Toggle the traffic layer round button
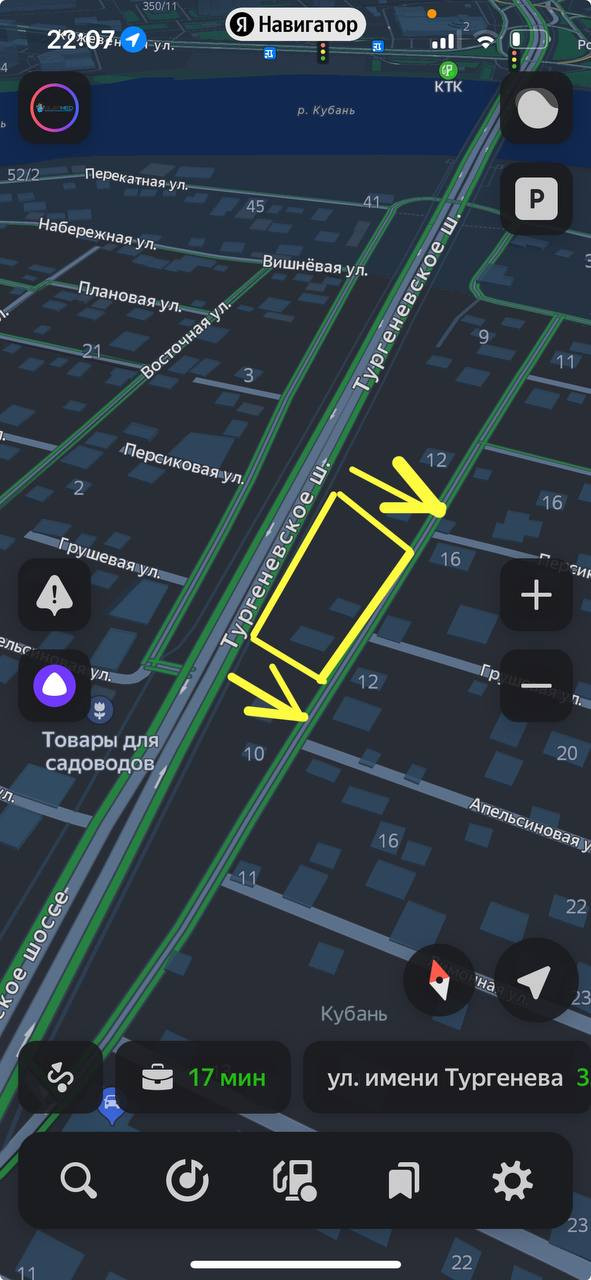 point(537,108)
